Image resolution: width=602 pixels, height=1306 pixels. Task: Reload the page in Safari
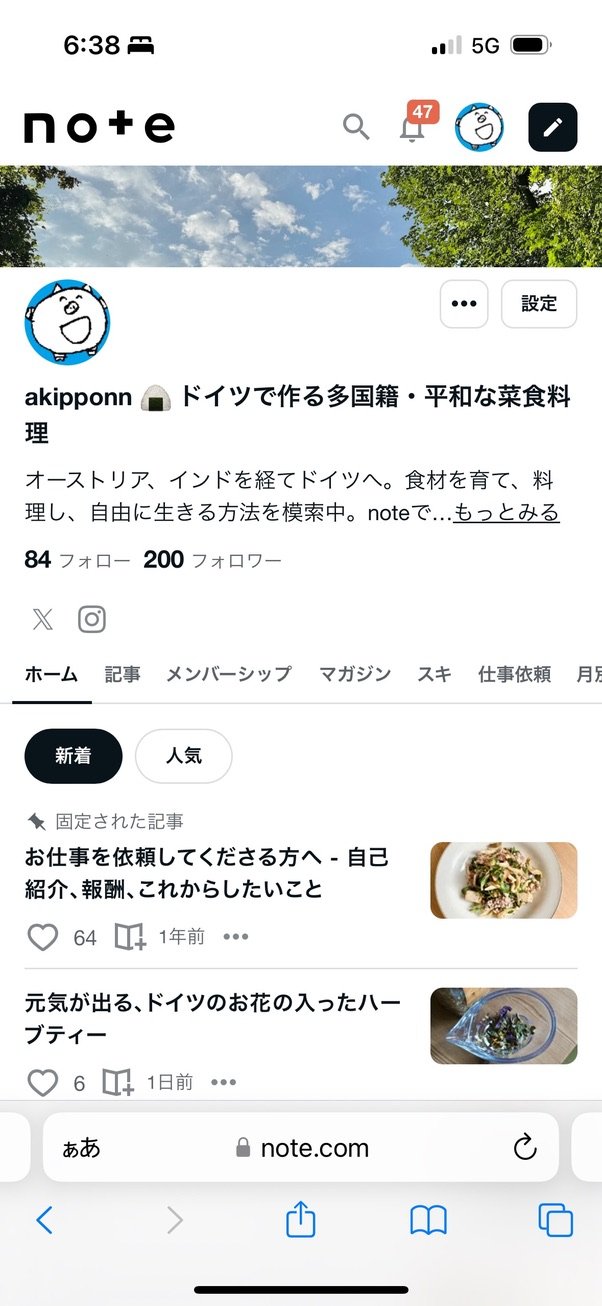[525, 1148]
